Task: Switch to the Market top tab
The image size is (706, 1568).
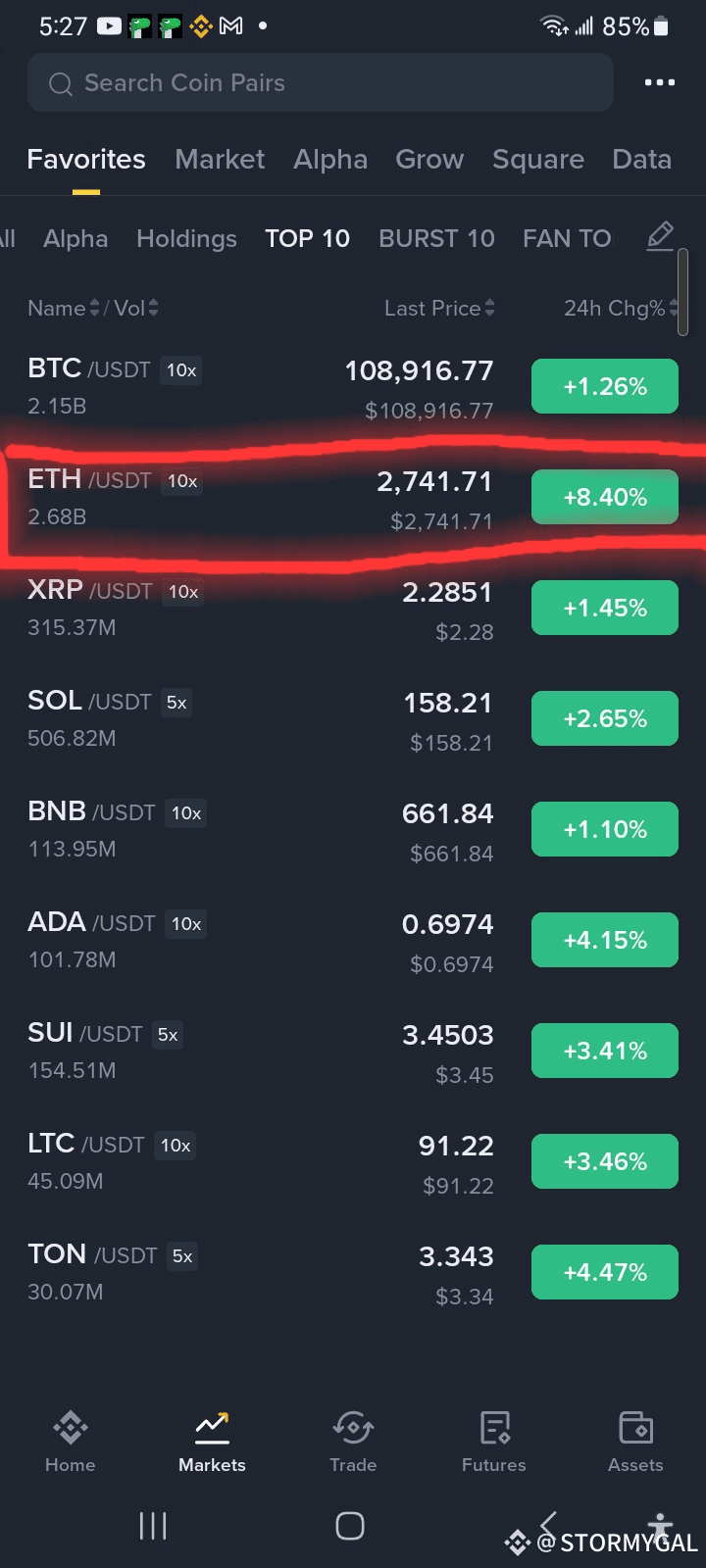Action: [x=220, y=159]
